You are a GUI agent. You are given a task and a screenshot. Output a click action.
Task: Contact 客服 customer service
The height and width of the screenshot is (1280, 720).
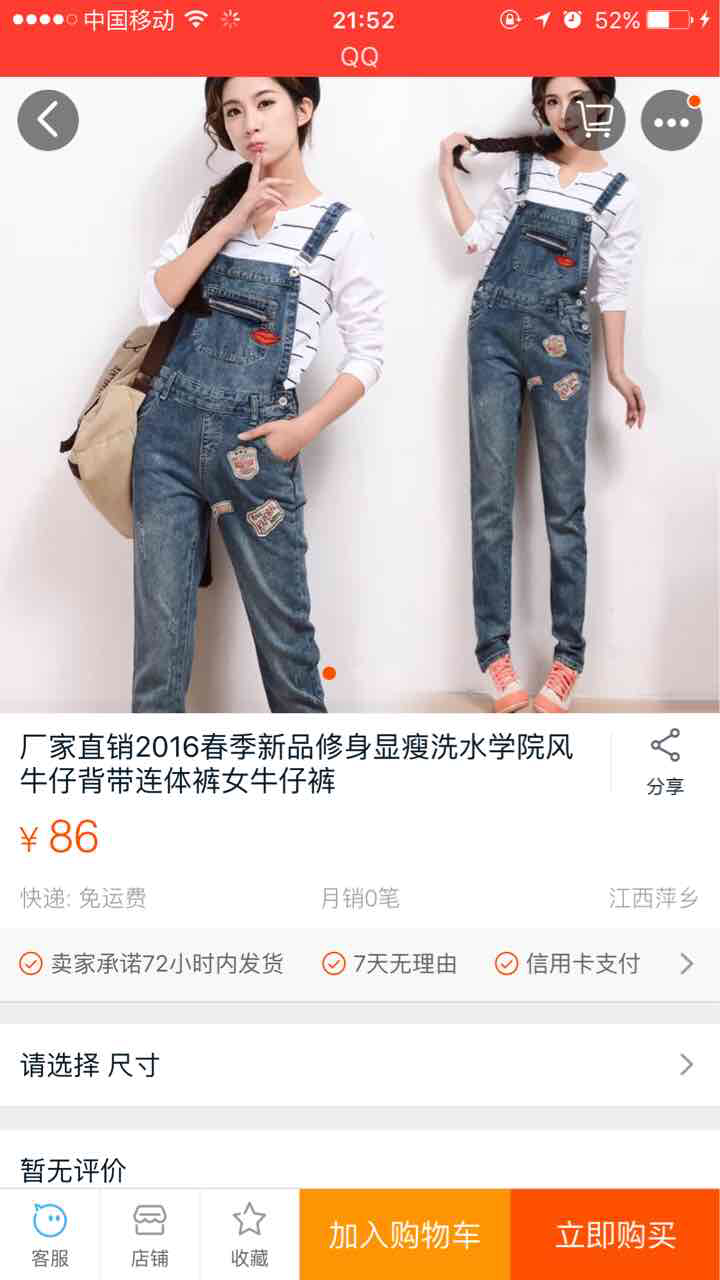(50, 1235)
